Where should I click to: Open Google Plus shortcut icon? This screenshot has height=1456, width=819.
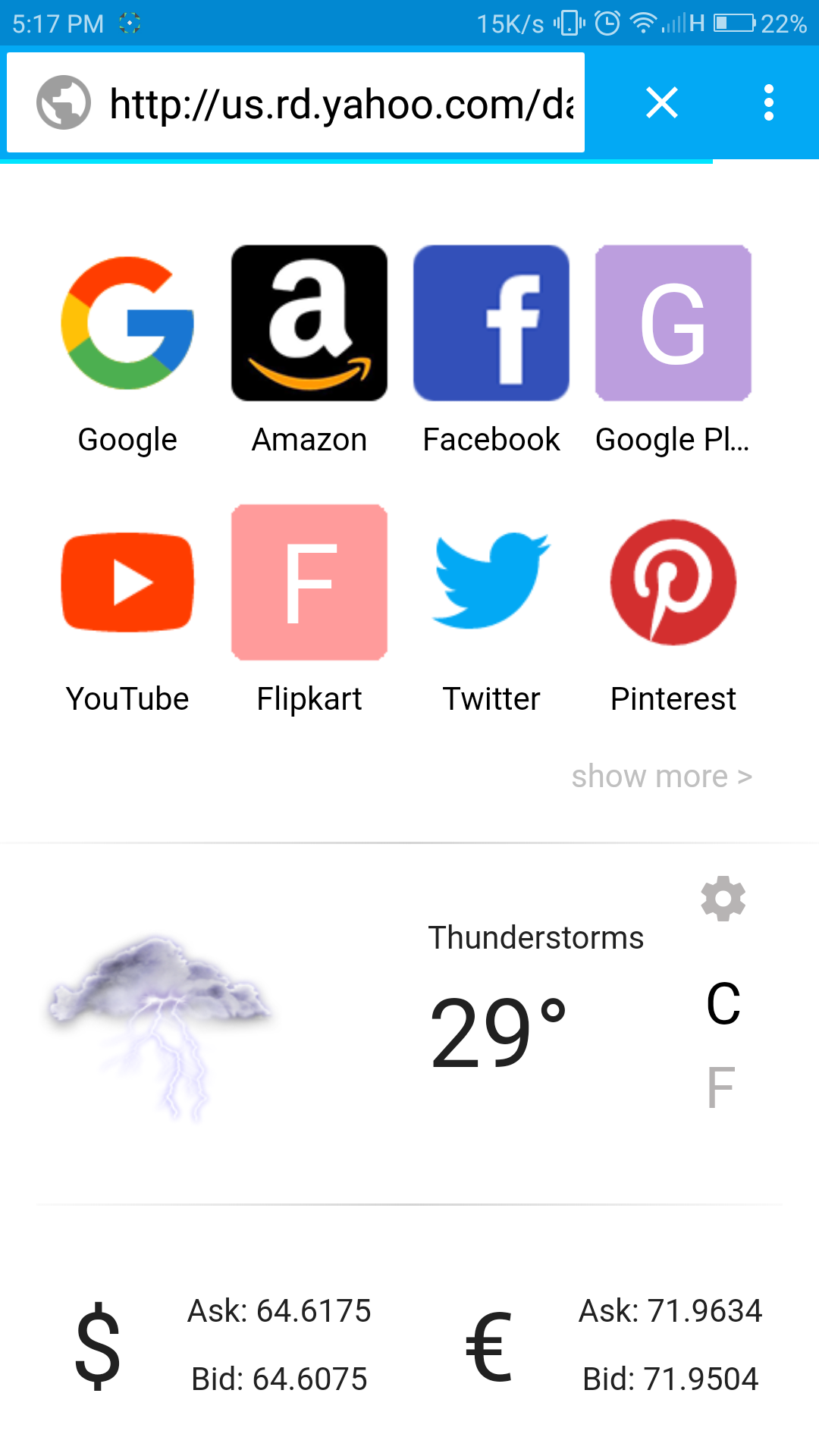[673, 322]
